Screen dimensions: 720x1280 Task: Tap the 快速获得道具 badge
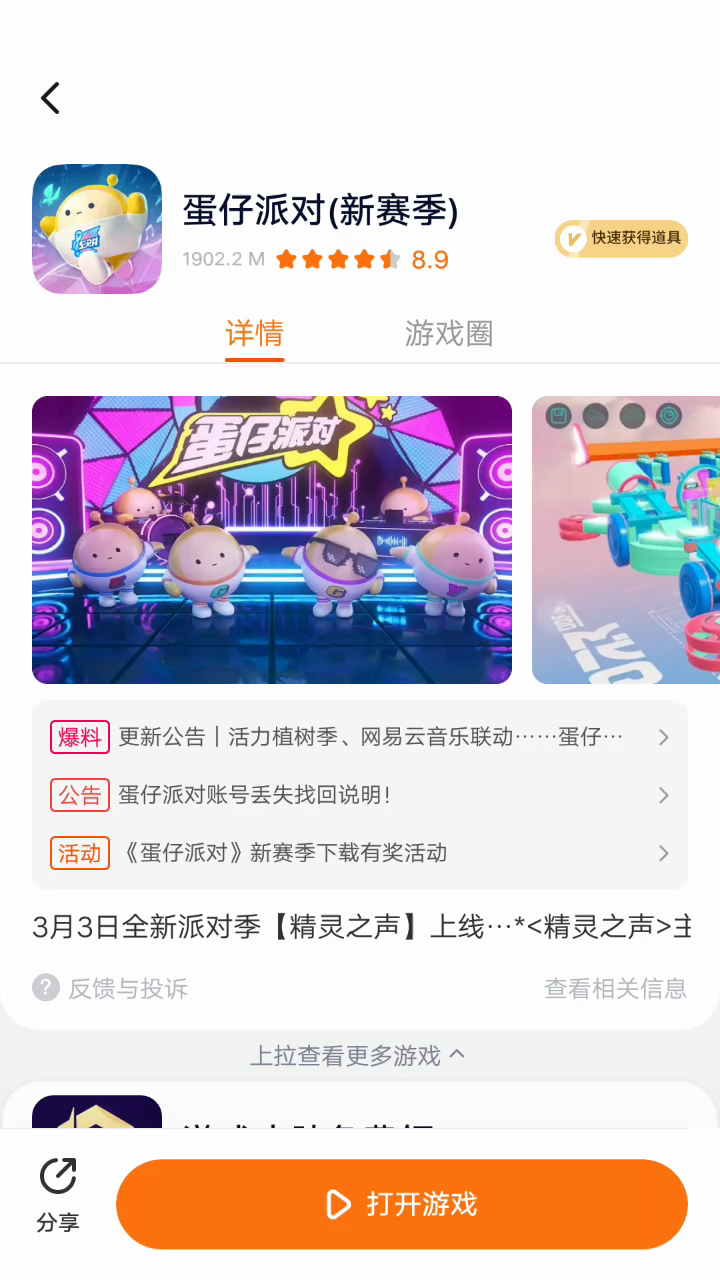[621, 238]
